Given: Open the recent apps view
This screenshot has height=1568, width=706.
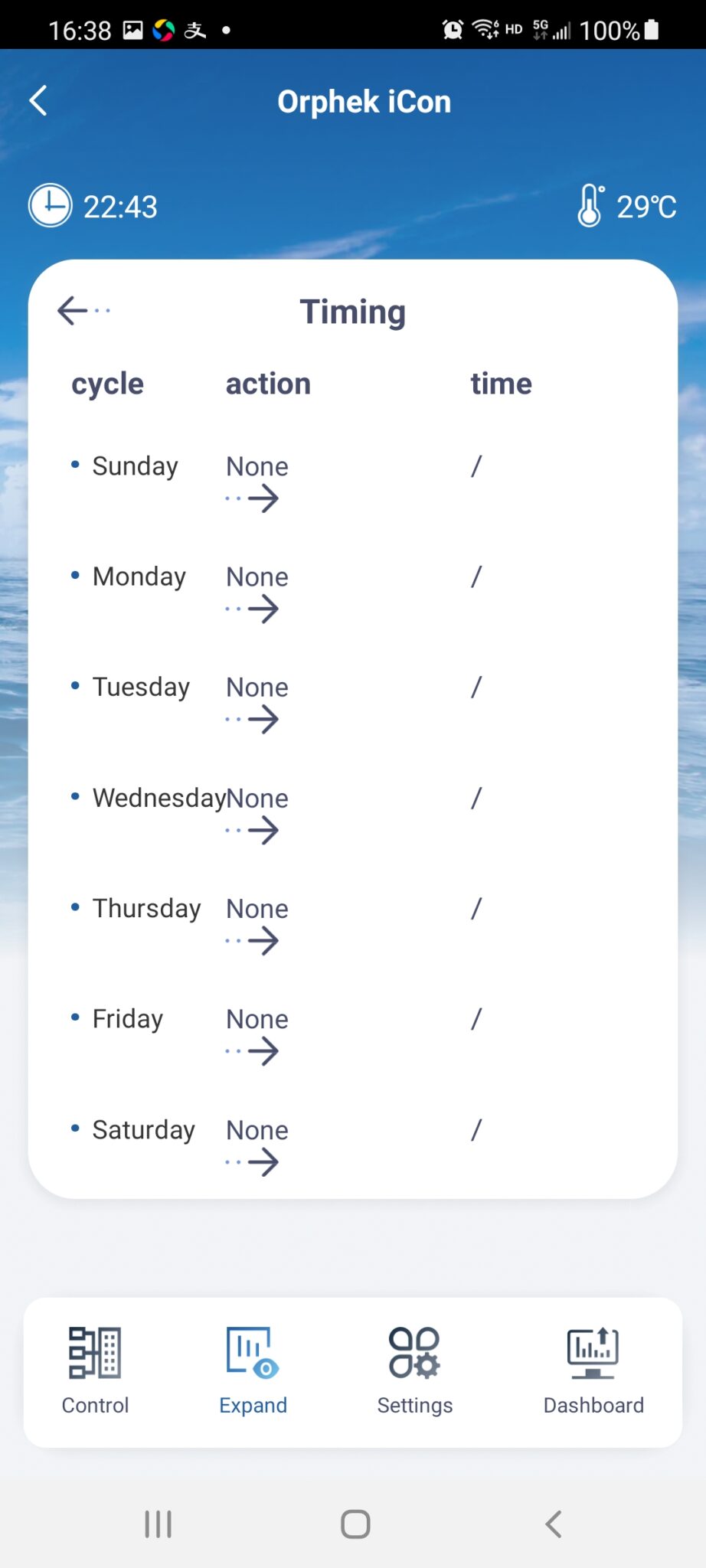Looking at the screenshot, I should click(x=159, y=1524).
